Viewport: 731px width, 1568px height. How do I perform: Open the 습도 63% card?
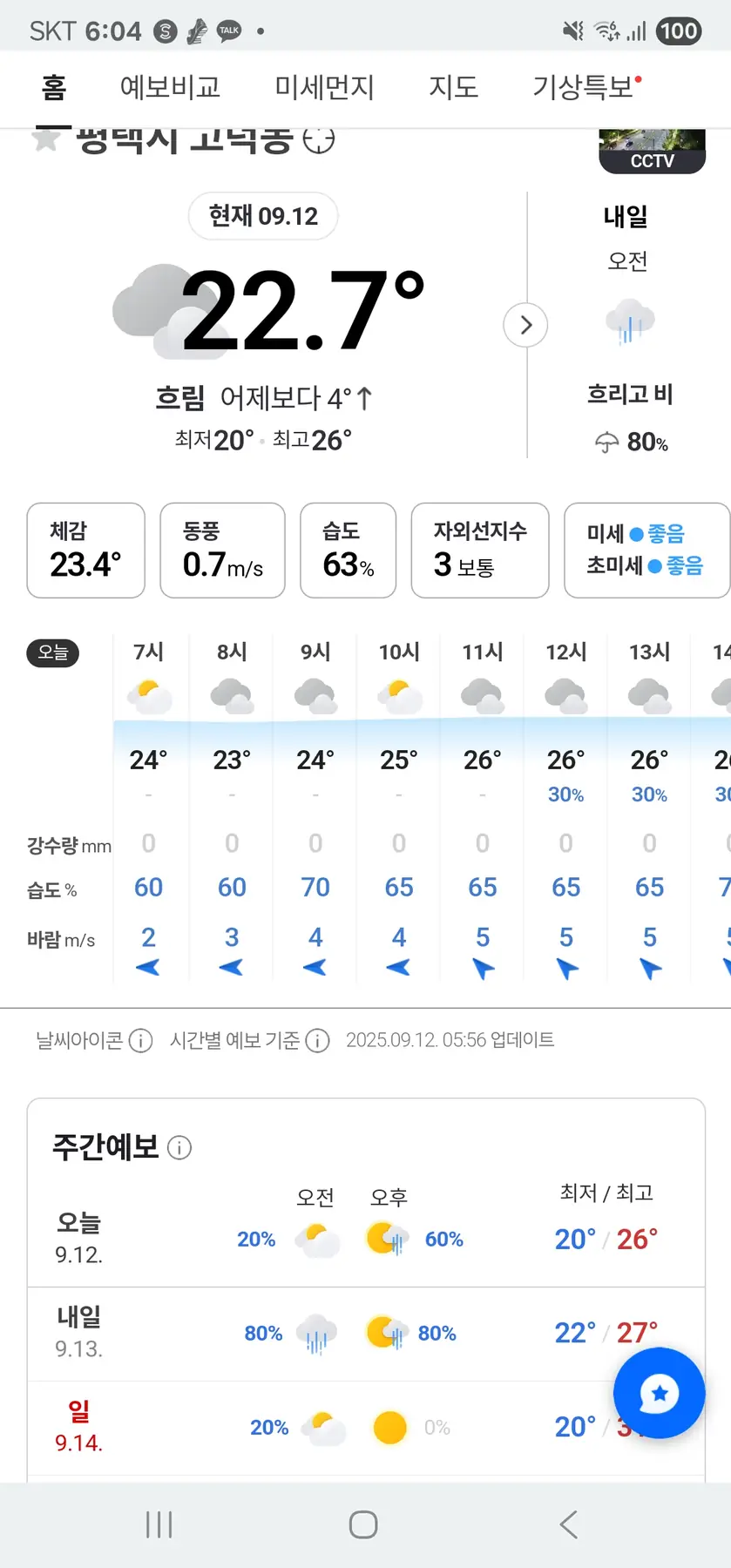click(348, 551)
